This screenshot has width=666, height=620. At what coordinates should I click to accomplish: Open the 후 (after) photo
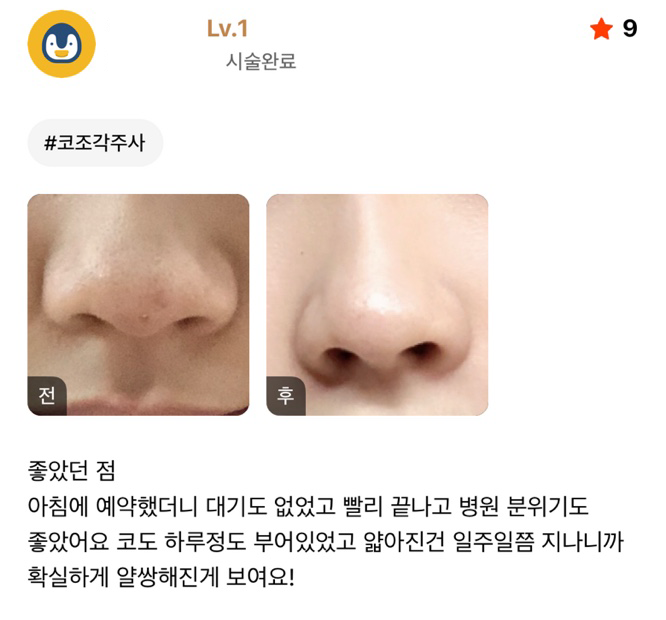[x=377, y=304]
